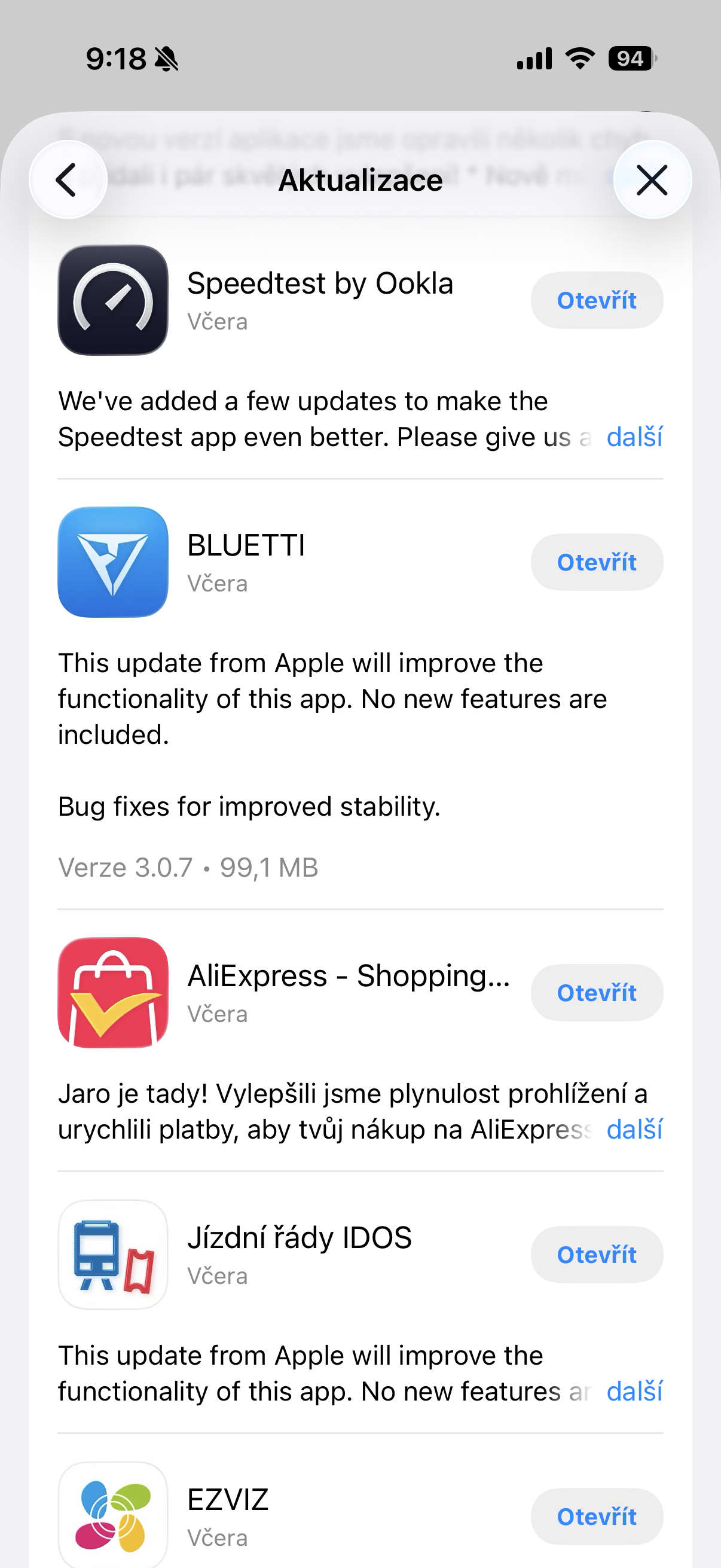Screen dimensions: 721x1568
Task: Open Speedtest by Ookla with Otevřít
Action: [596, 300]
